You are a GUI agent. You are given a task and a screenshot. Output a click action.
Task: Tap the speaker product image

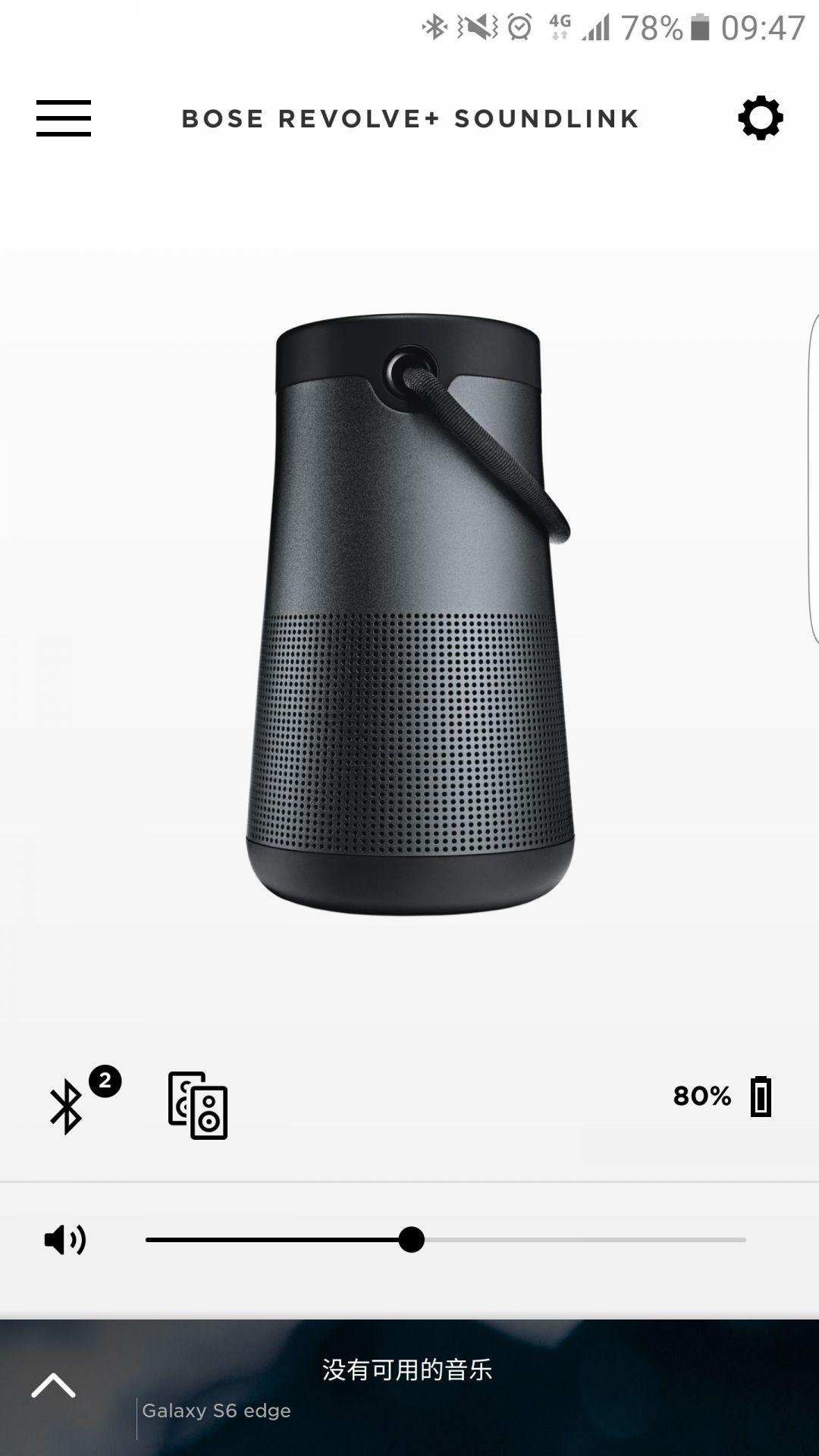click(x=409, y=622)
